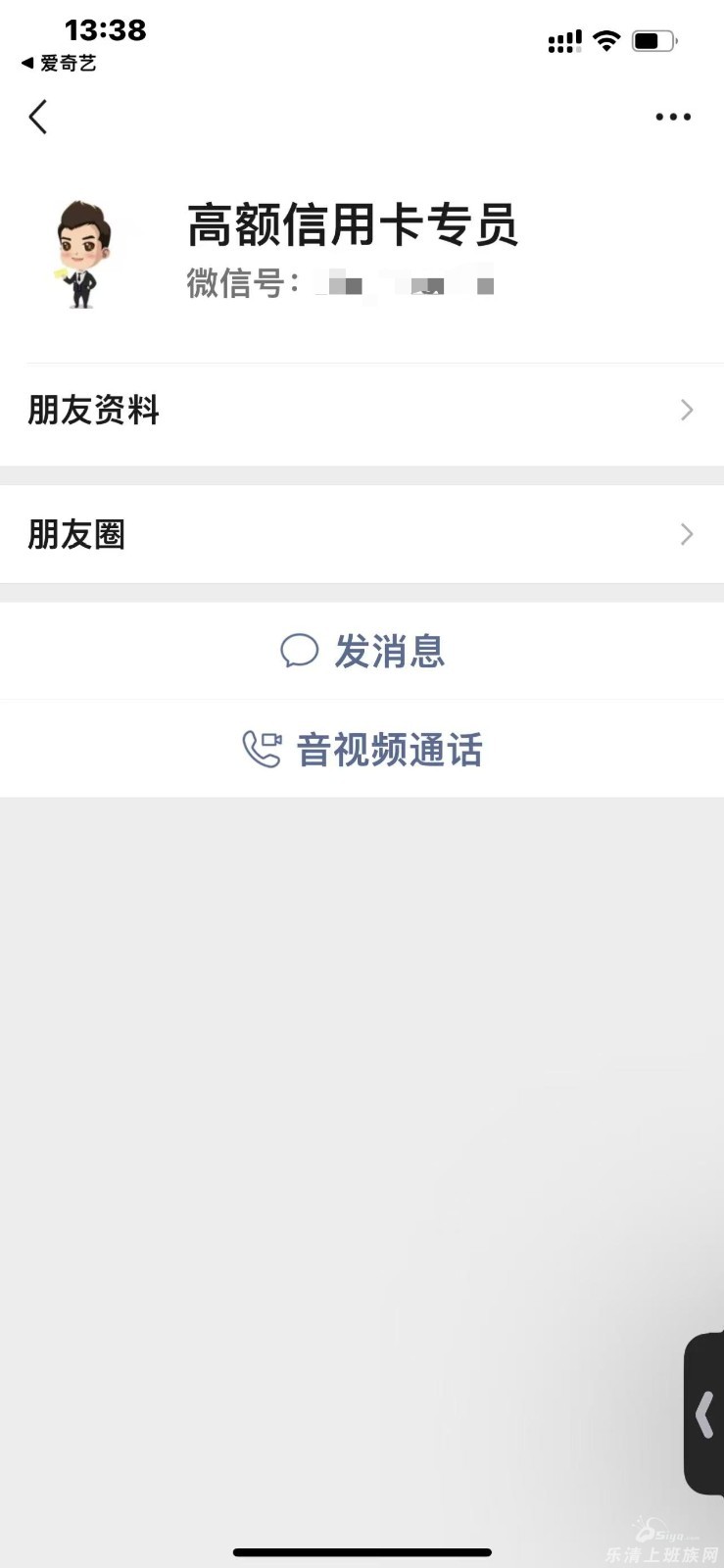This screenshot has width=724, height=1568.
Task: Return to 爱奇艺 from the status bar
Action: pos(59,64)
